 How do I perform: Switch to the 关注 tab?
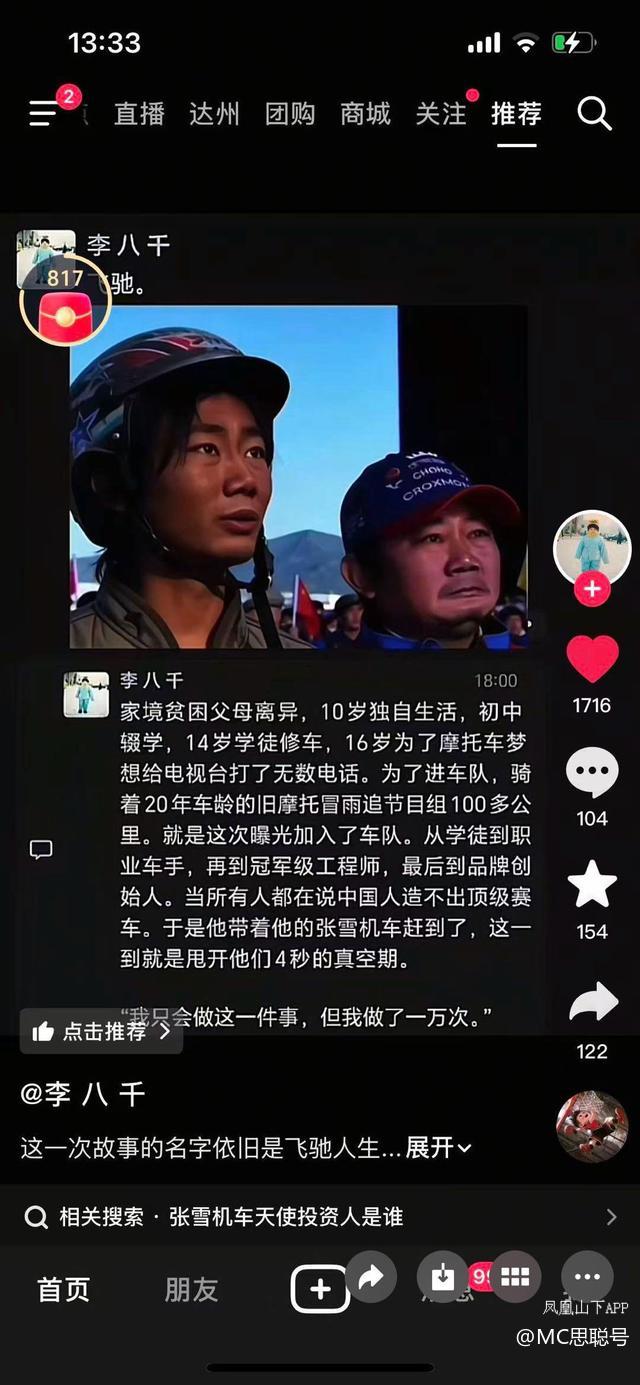(x=441, y=114)
